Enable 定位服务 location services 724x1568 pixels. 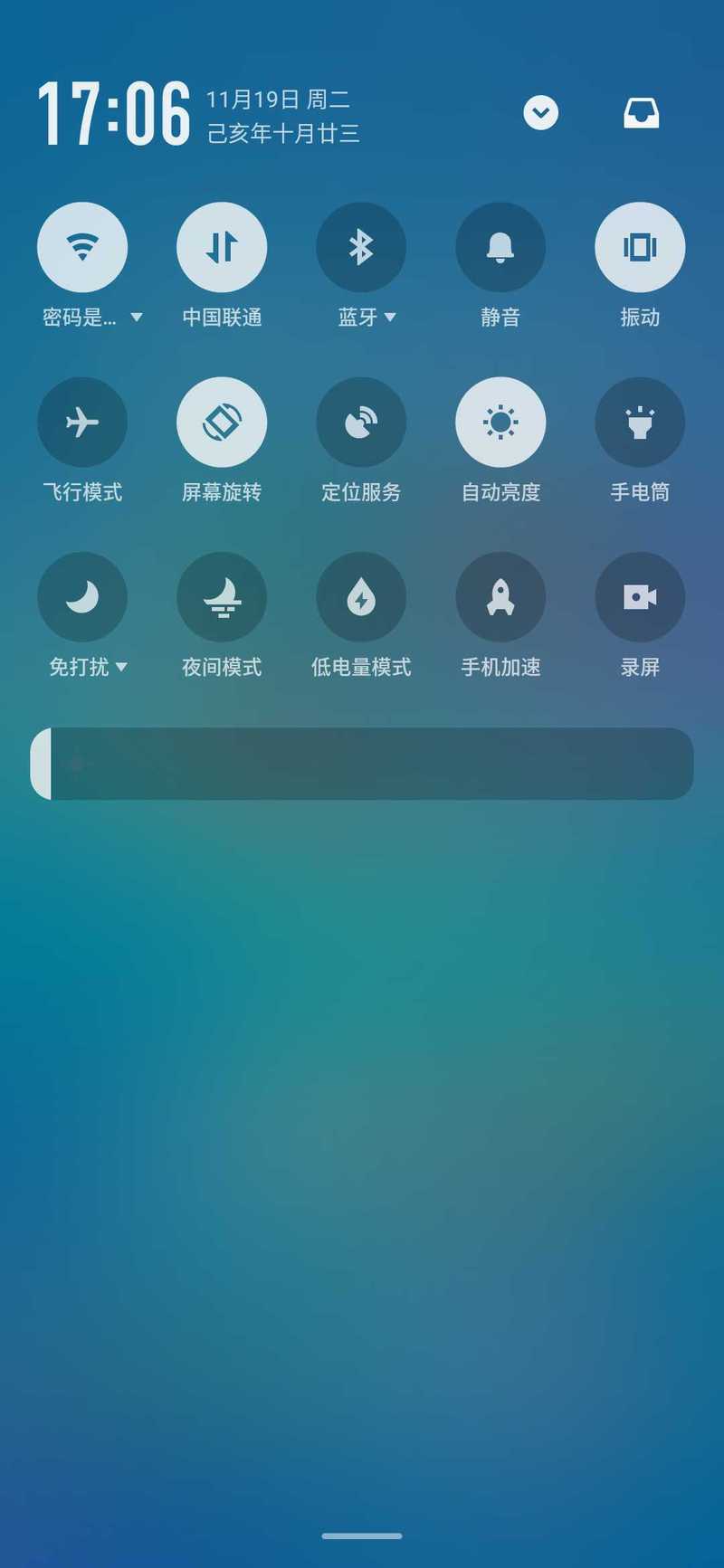click(x=361, y=423)
